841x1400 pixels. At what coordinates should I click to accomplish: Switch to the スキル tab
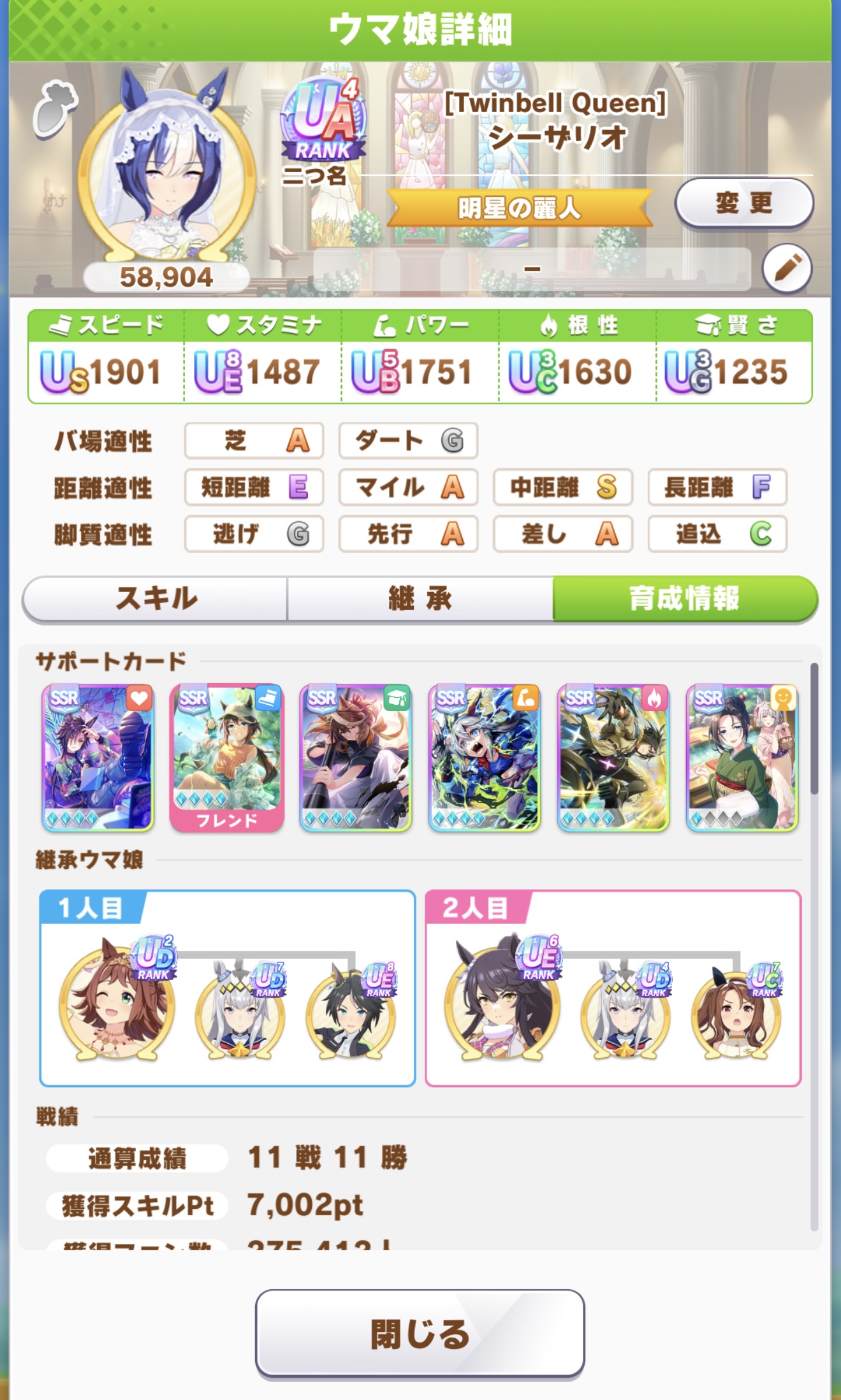pos(156,598)
